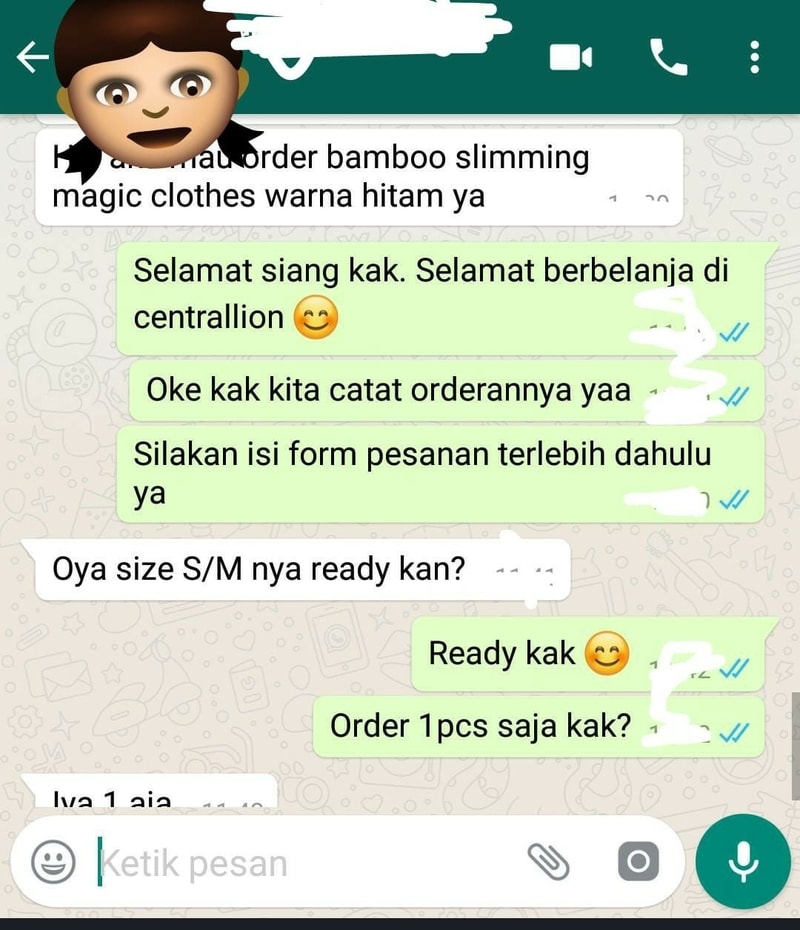Record a voice message
This screenshot has width=800, height=930.
tap(742, 861)
